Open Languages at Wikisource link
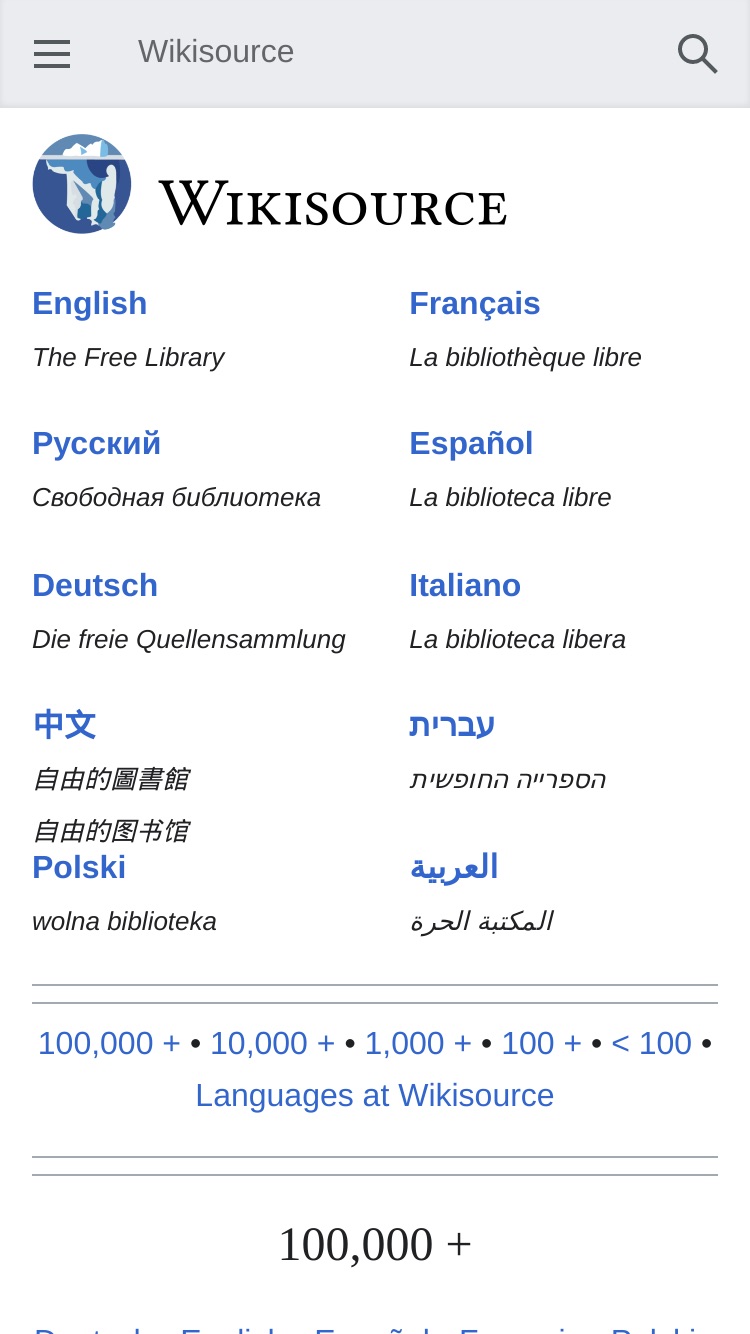The width and height of the screenshot is (750, 1334). [375, 1095]
